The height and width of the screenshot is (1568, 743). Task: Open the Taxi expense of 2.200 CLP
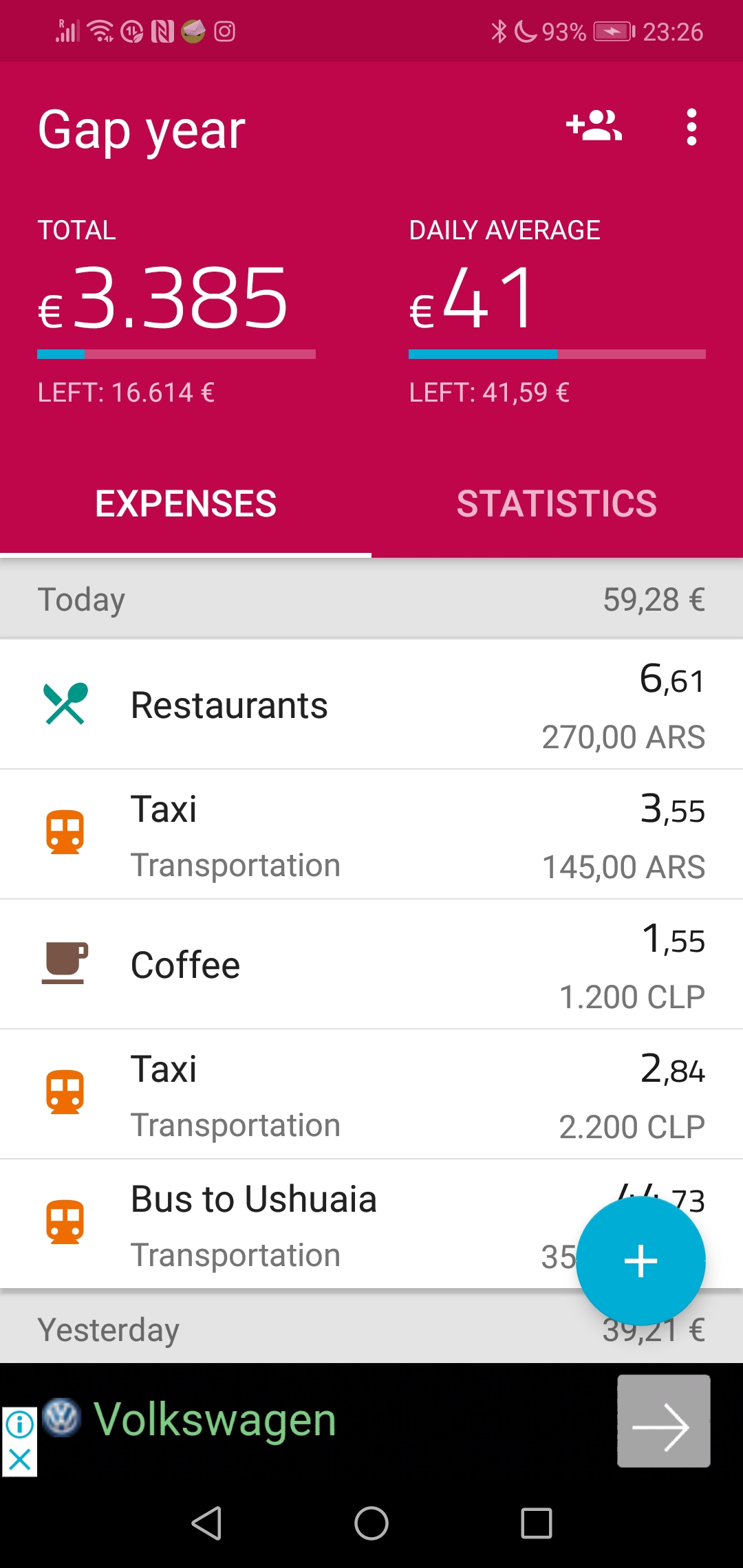[371, 1095]
